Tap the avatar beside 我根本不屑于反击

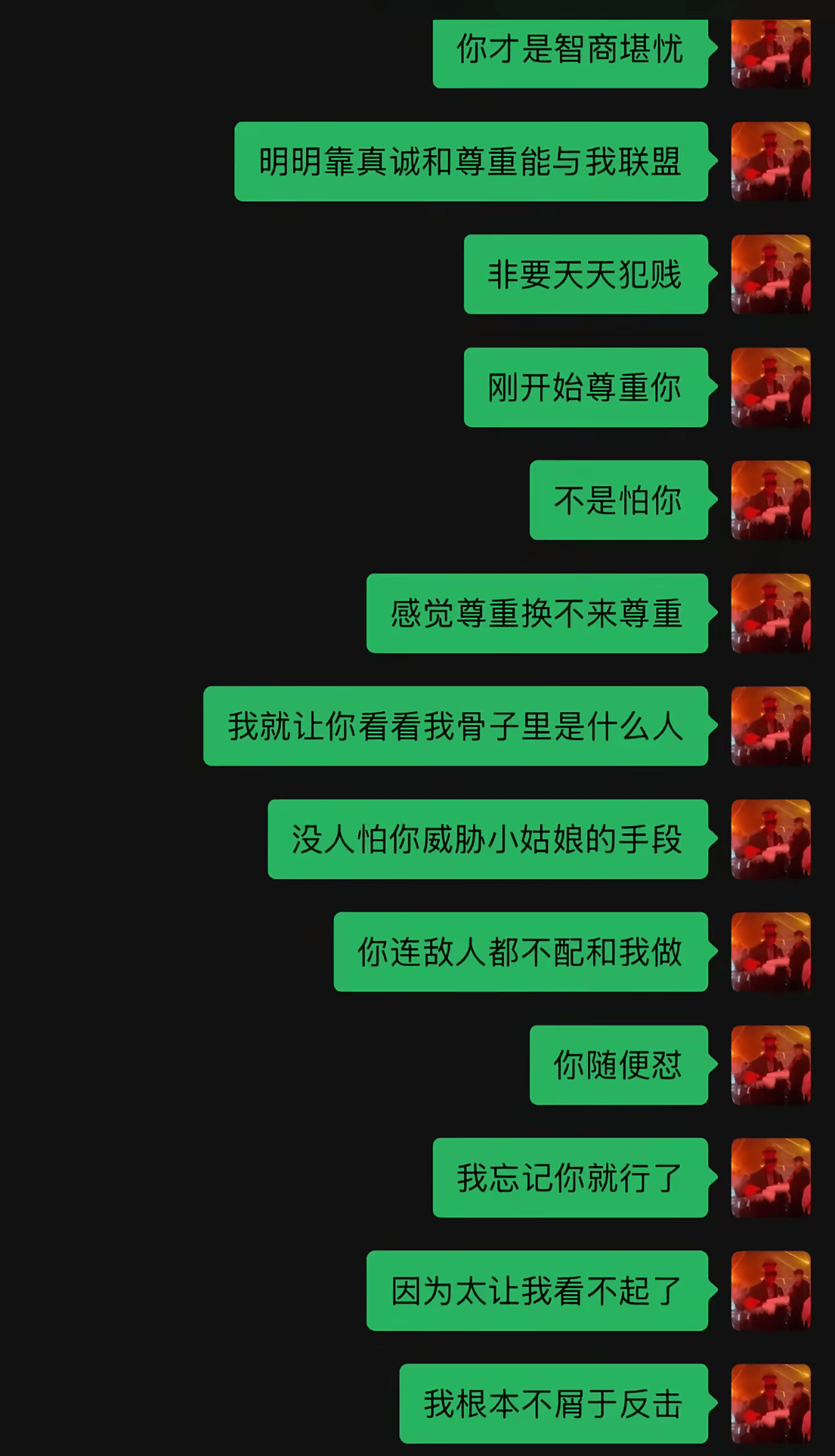pos(771,1404)
